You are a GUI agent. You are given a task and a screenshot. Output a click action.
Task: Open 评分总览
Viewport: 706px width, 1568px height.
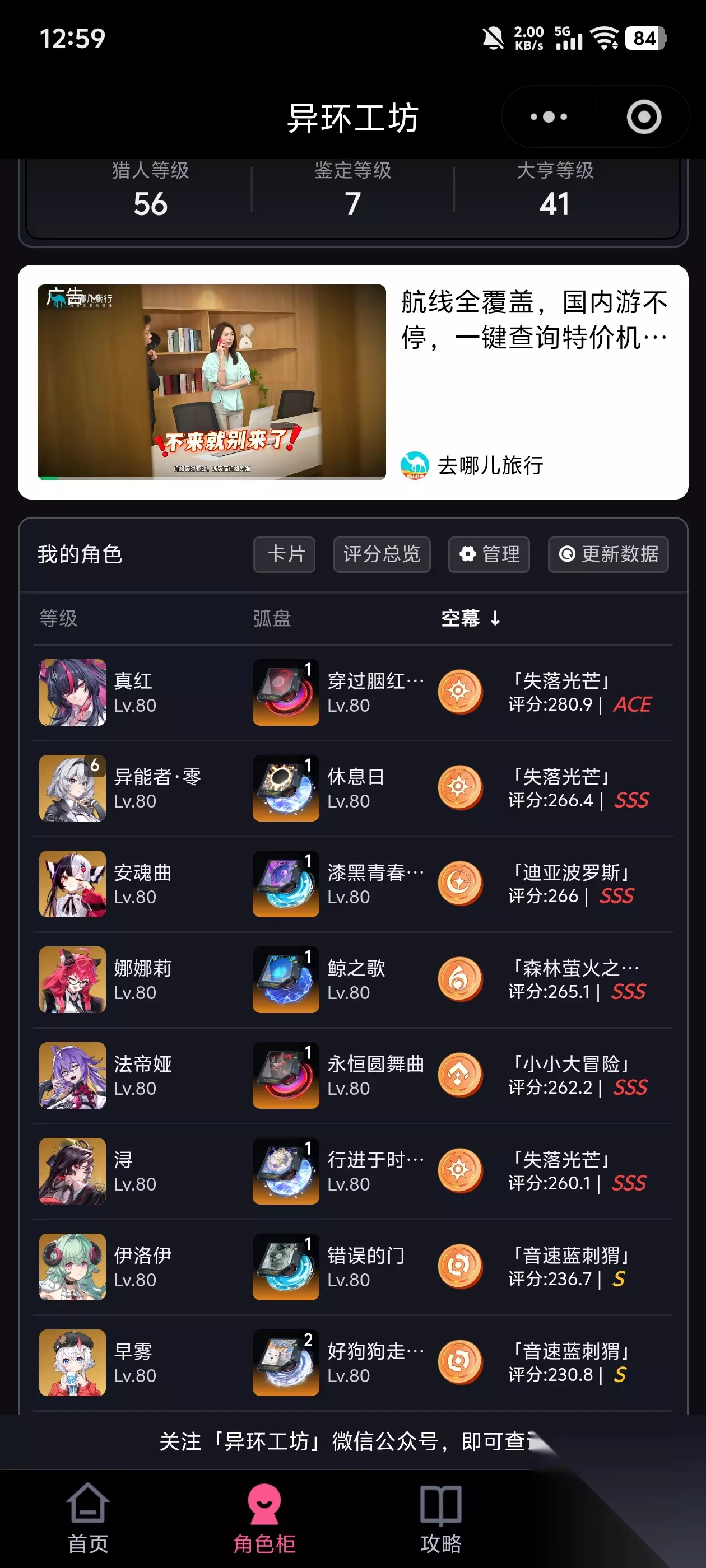[382, 554]
